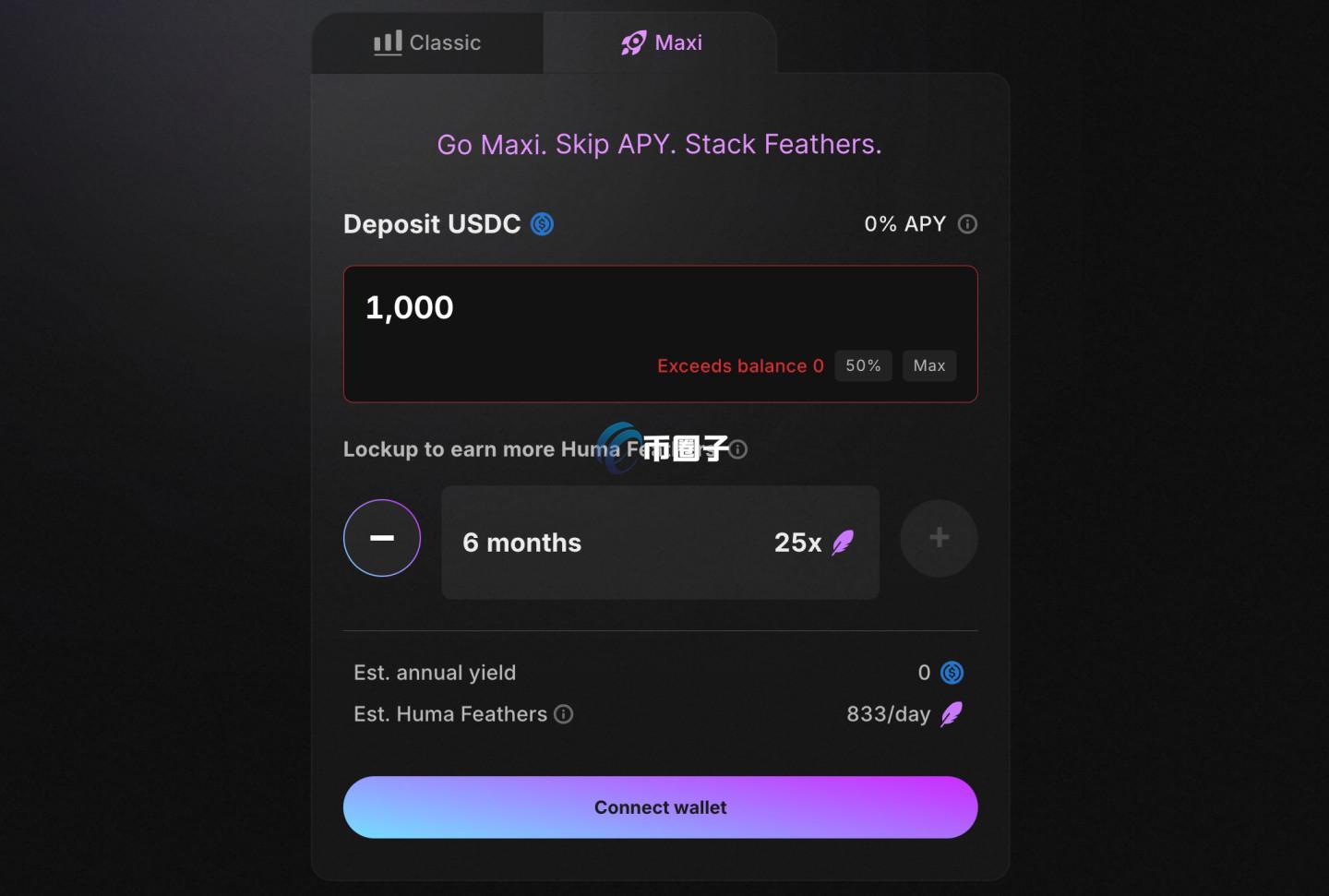The height and width of the screenshot is (896, 1329).
Task: Increase lockup period with plus button
Action: tap(939, 538)
